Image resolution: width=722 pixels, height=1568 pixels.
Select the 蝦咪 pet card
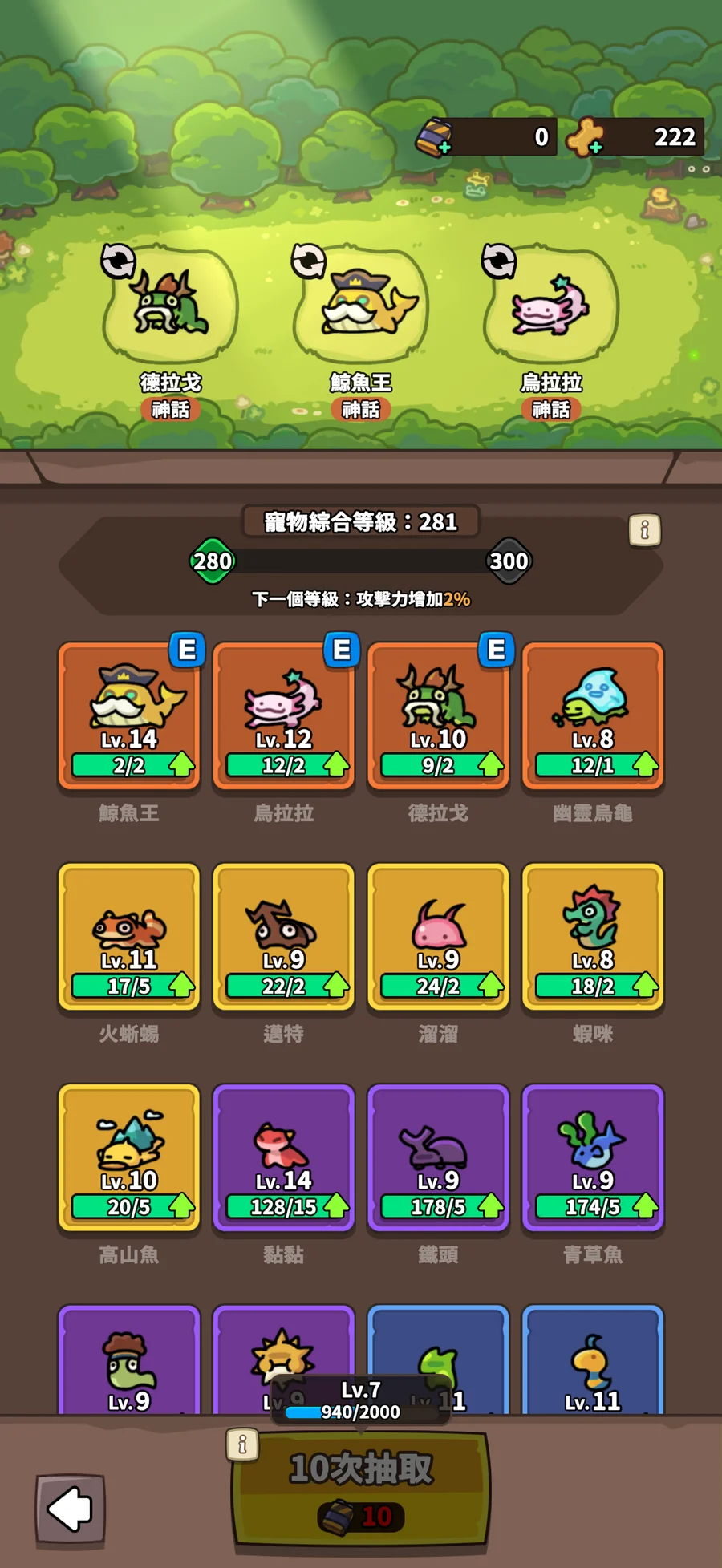pos(593,935)
